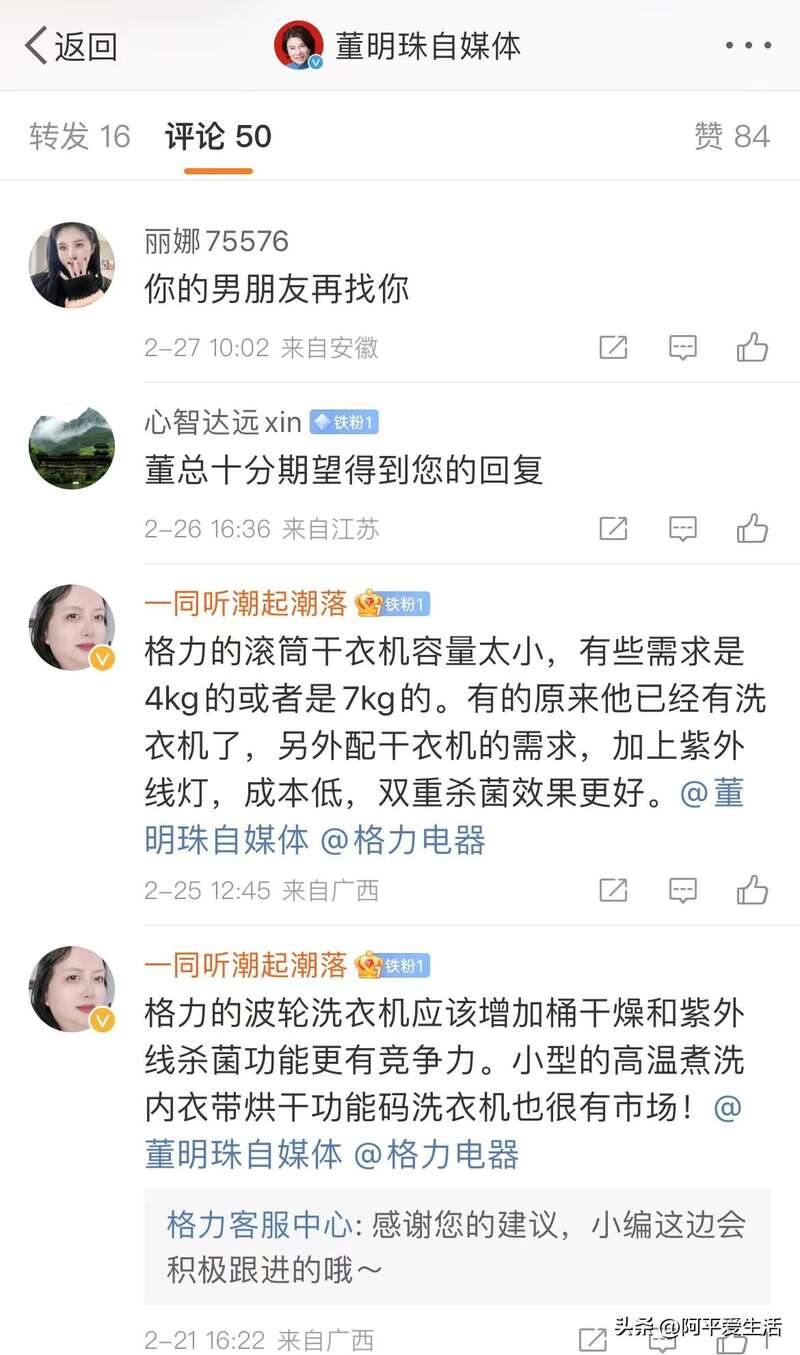Open 格力客服中心 from the reply box
Screen dimensions: 800x1355
(259, 1224)
